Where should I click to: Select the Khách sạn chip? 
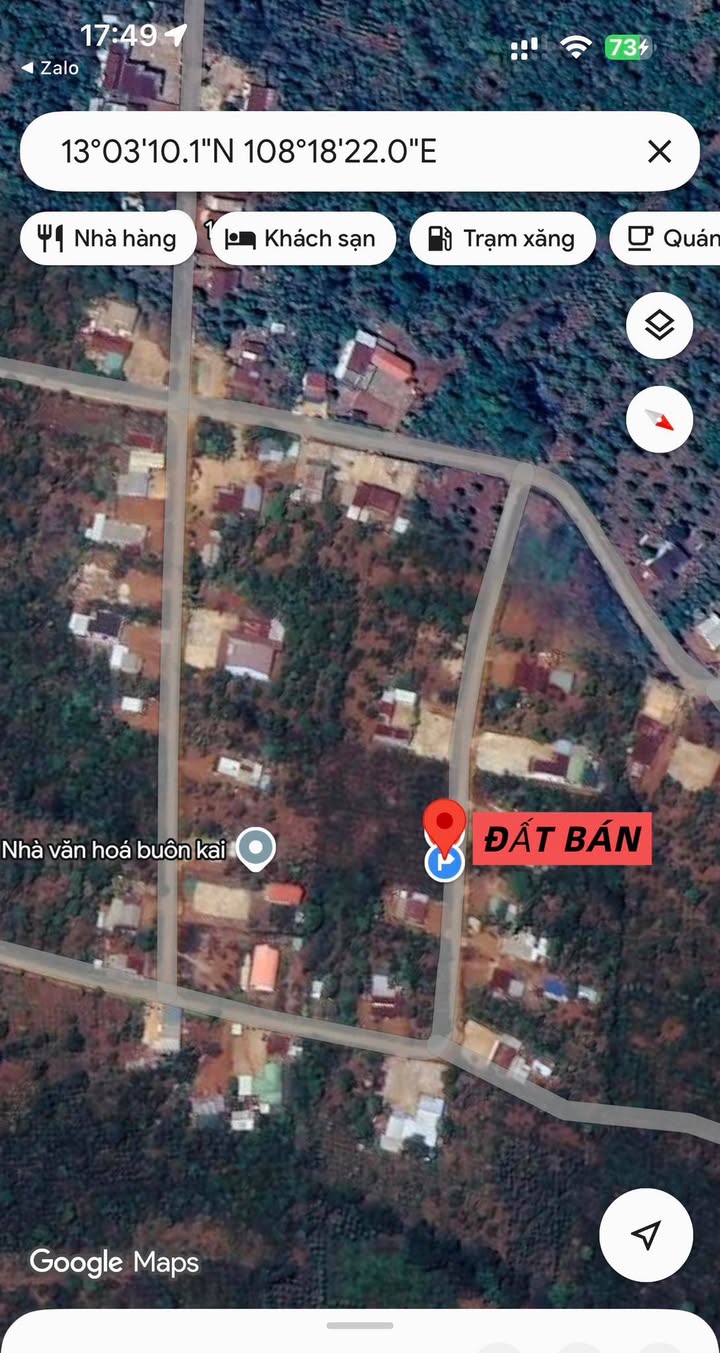point(302,239)
